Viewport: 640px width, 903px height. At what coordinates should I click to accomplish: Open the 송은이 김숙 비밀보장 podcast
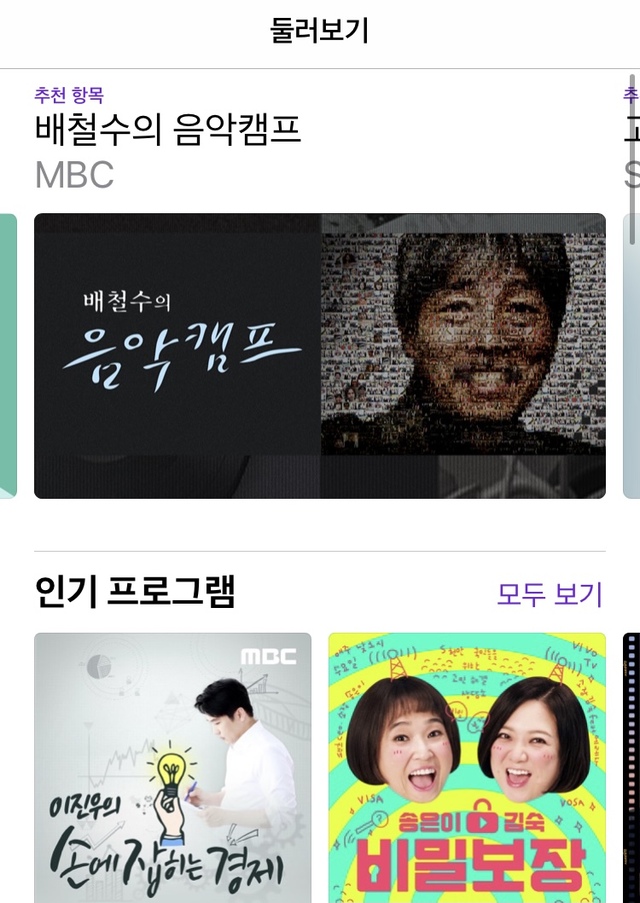pyautogui.click(x=467, y=767)
